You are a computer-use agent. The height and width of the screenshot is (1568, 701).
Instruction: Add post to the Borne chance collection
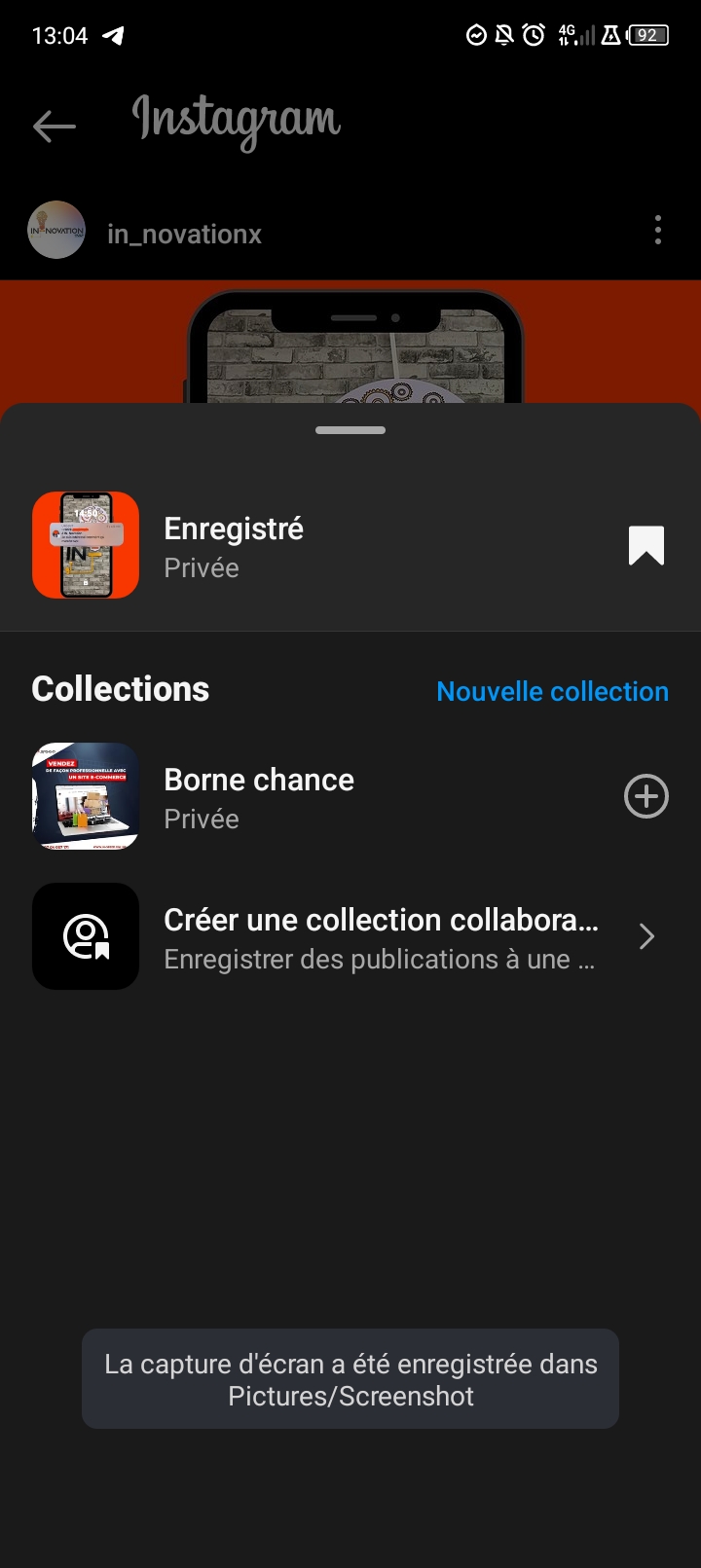coord(646,797)
